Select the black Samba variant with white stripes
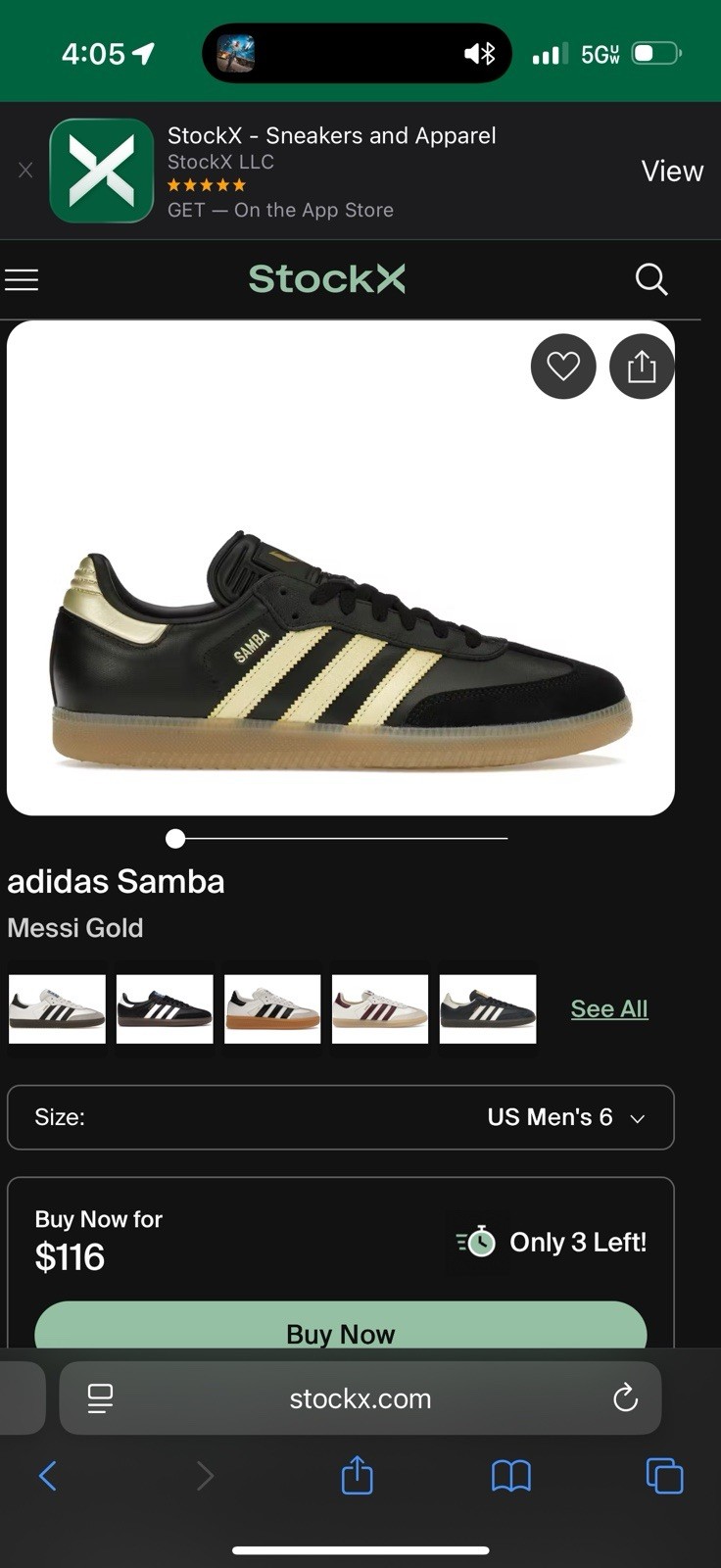Screen dimensions: 721x1568 [x=165, y=1009]
